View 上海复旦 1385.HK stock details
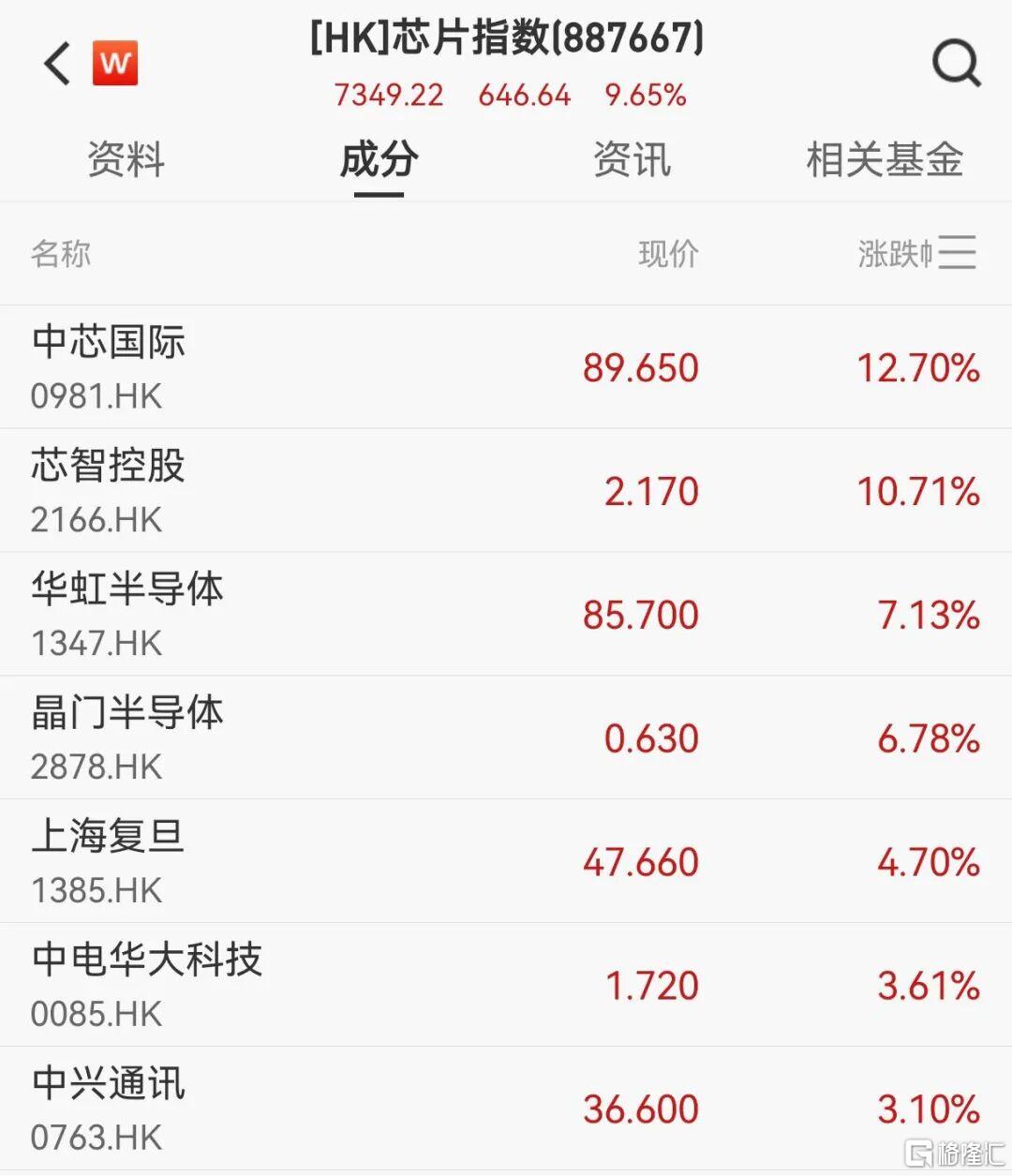1012x1176 pixels. (x=506, y=862)
